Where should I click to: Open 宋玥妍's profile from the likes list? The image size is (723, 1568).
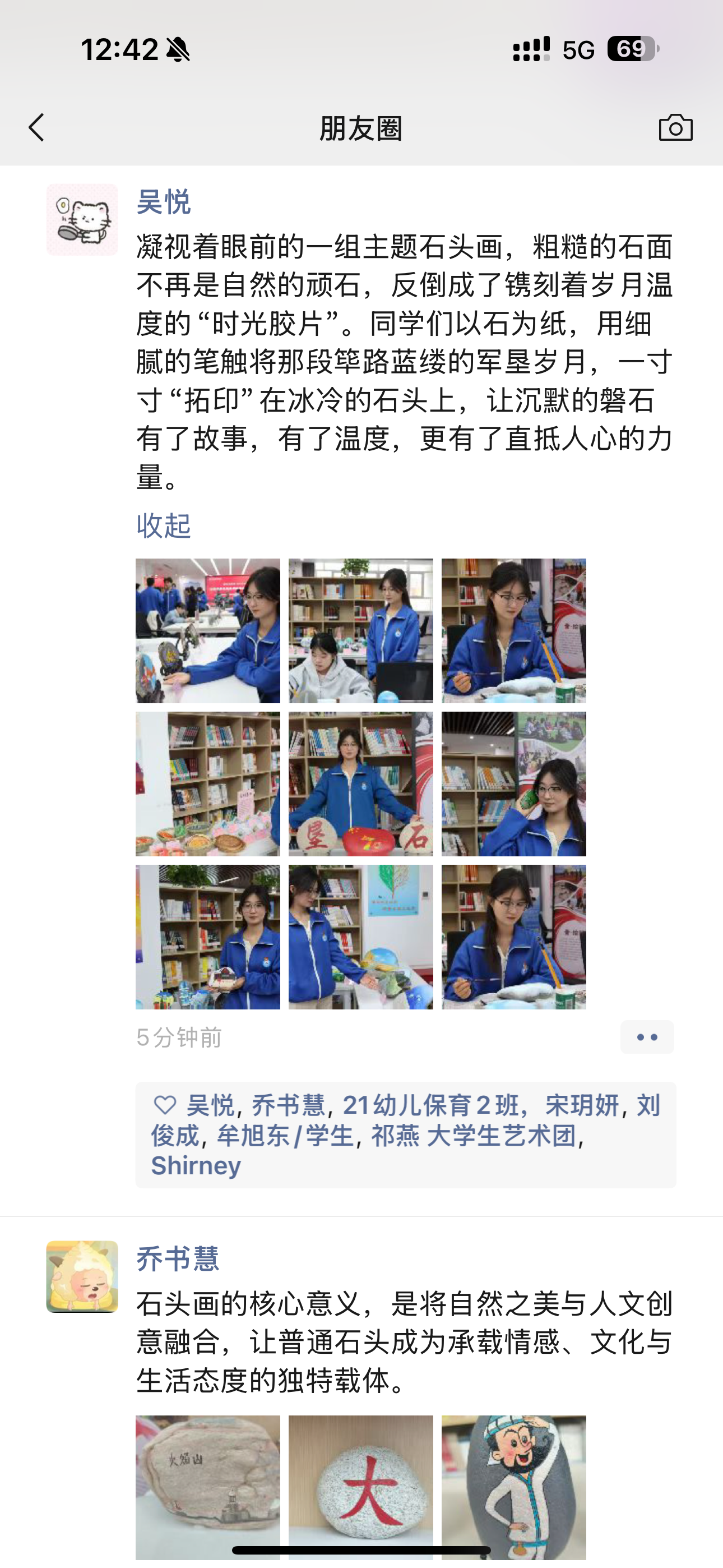pyautogui.click(x=582, y=1105)
